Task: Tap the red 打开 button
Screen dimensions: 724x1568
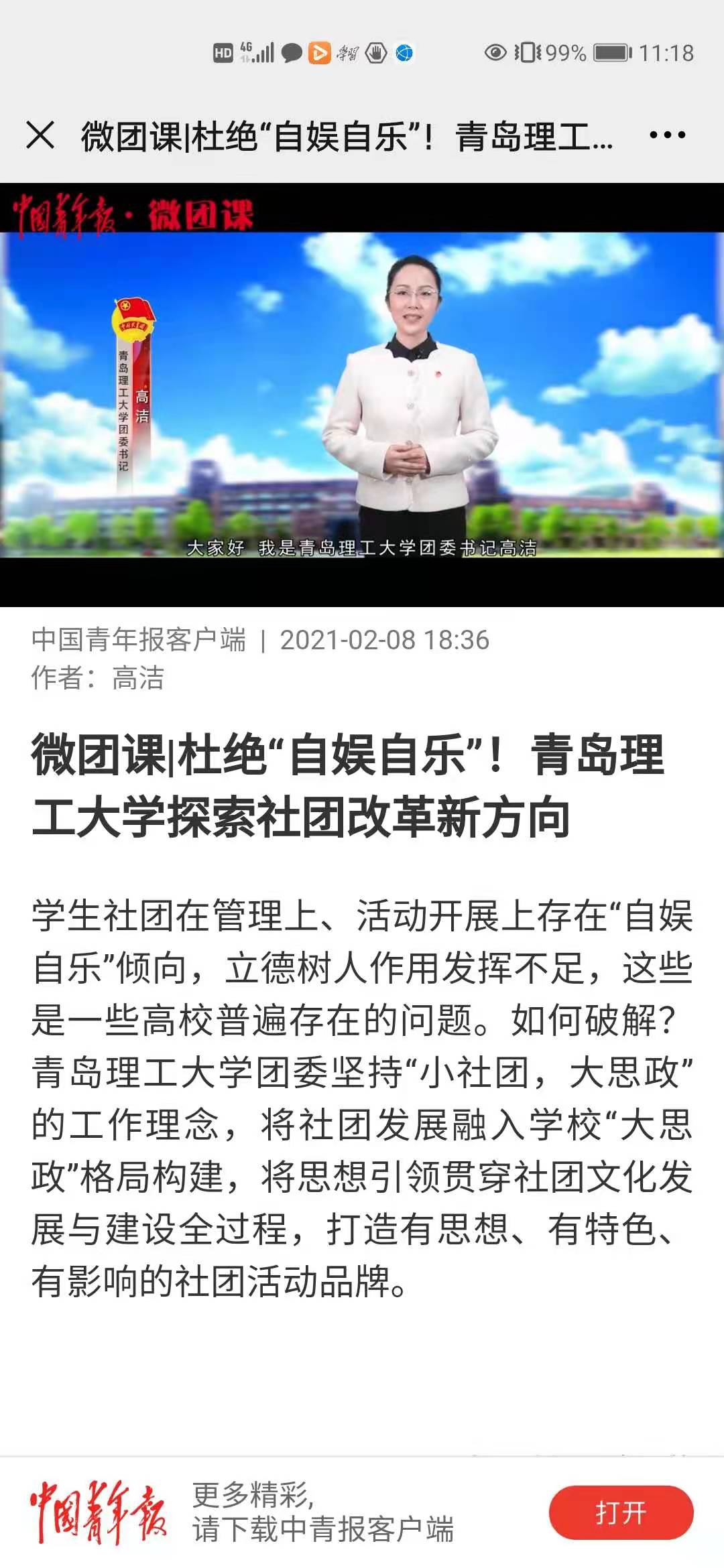Action: coord(621,1513)
